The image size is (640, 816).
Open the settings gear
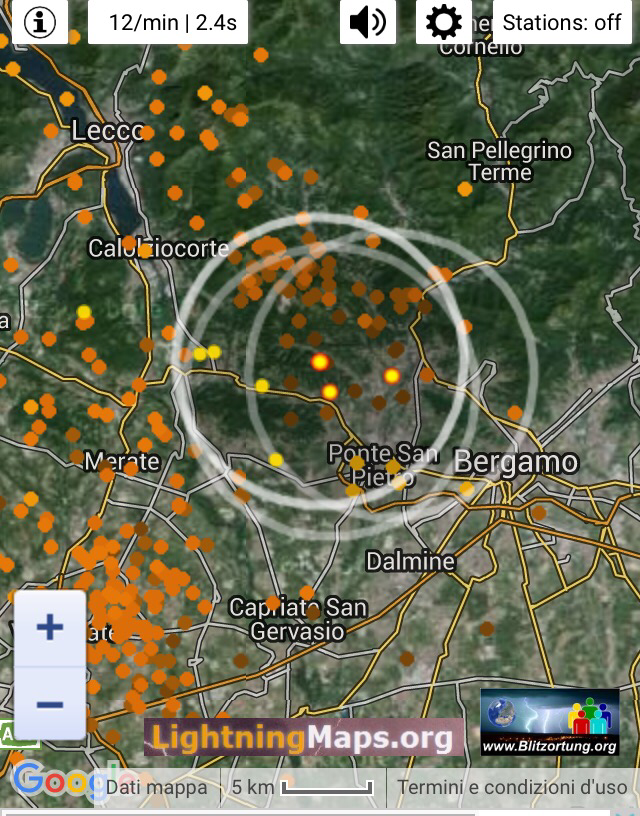tap(444, 22)
